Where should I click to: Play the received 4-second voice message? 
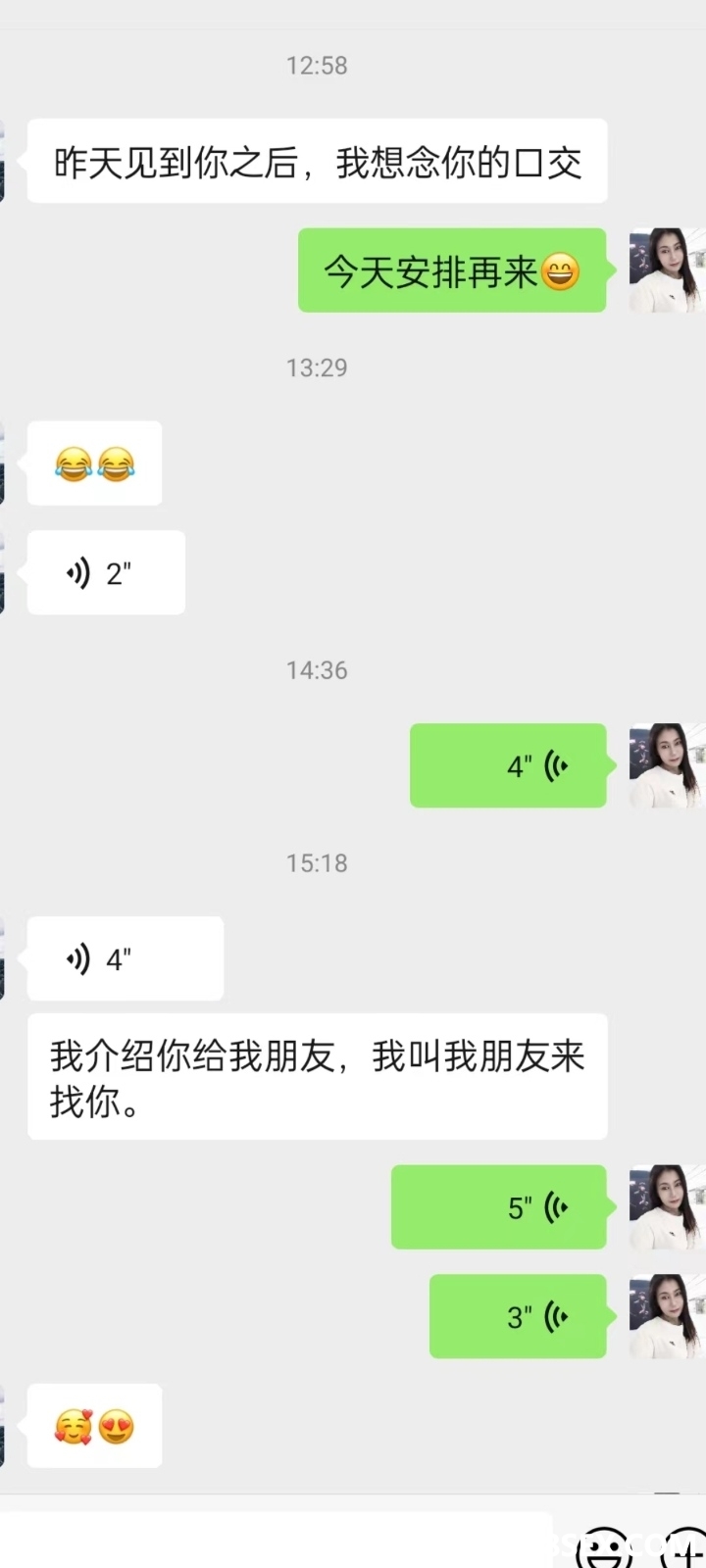[x=125, y=958]
